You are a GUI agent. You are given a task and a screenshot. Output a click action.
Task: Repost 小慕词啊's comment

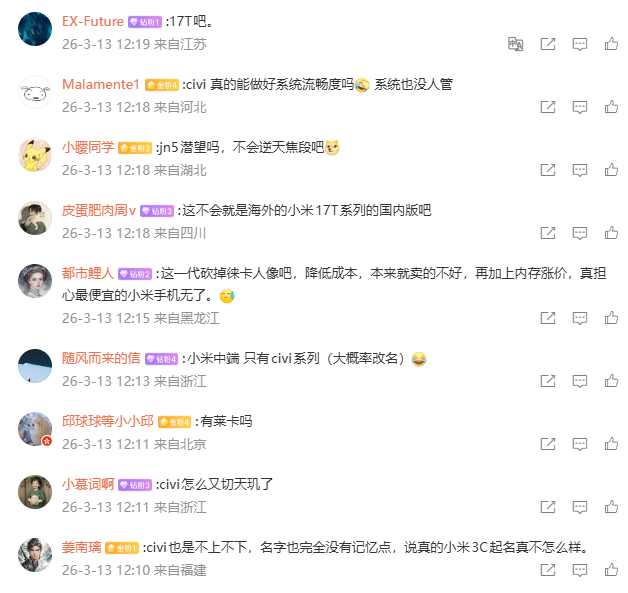tap(548, 507)
